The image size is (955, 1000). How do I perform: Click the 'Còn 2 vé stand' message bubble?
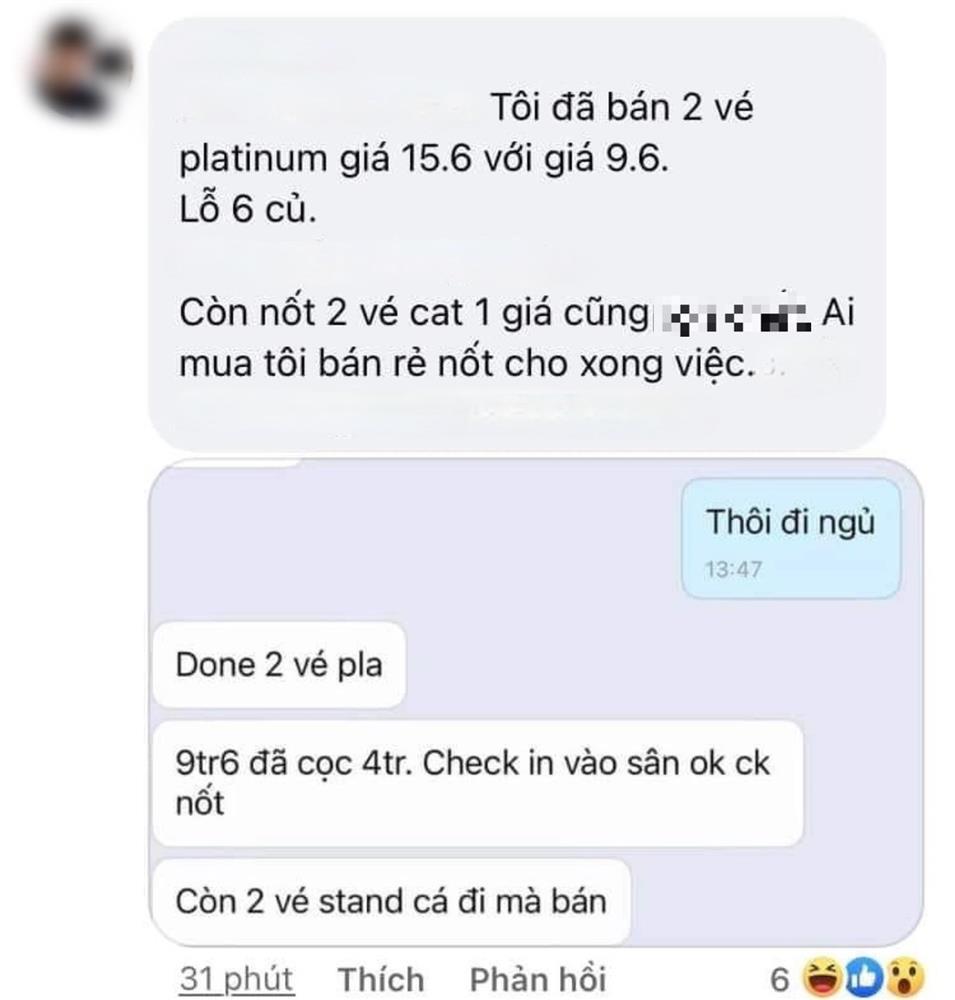[393, 899]
